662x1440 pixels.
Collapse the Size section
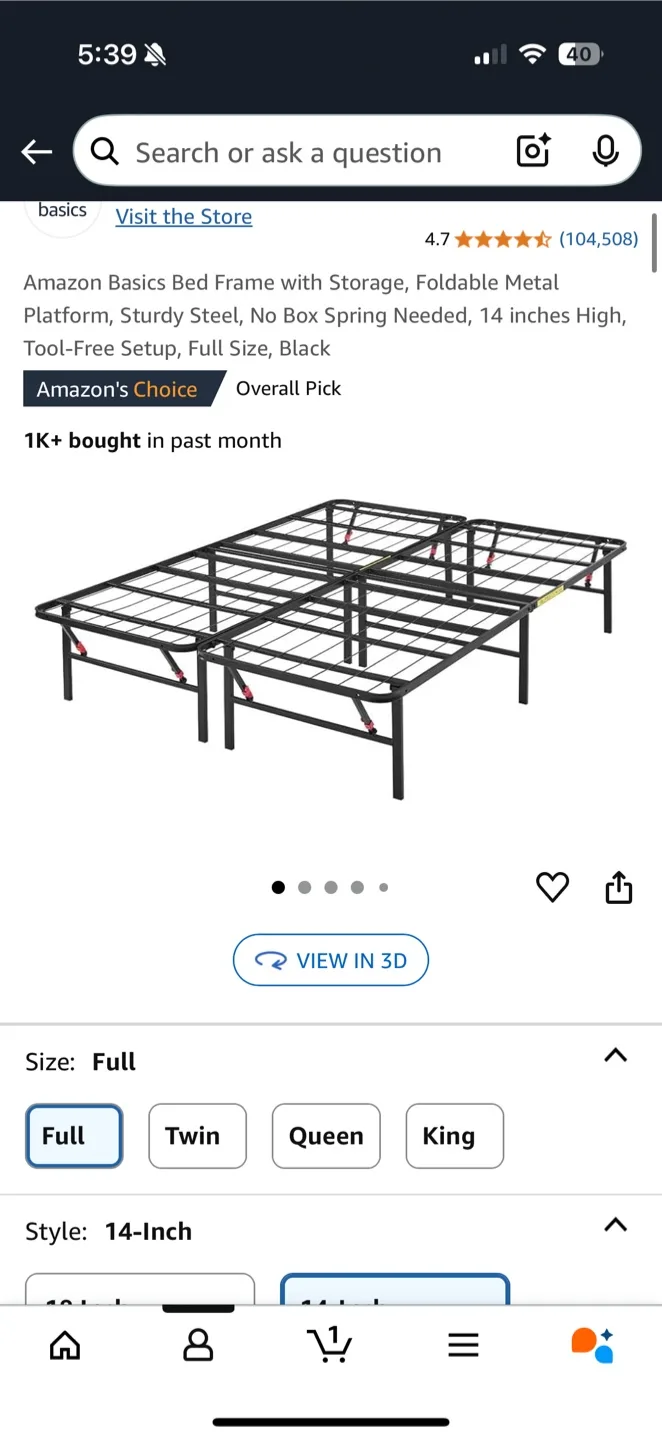click(616, 1056)
